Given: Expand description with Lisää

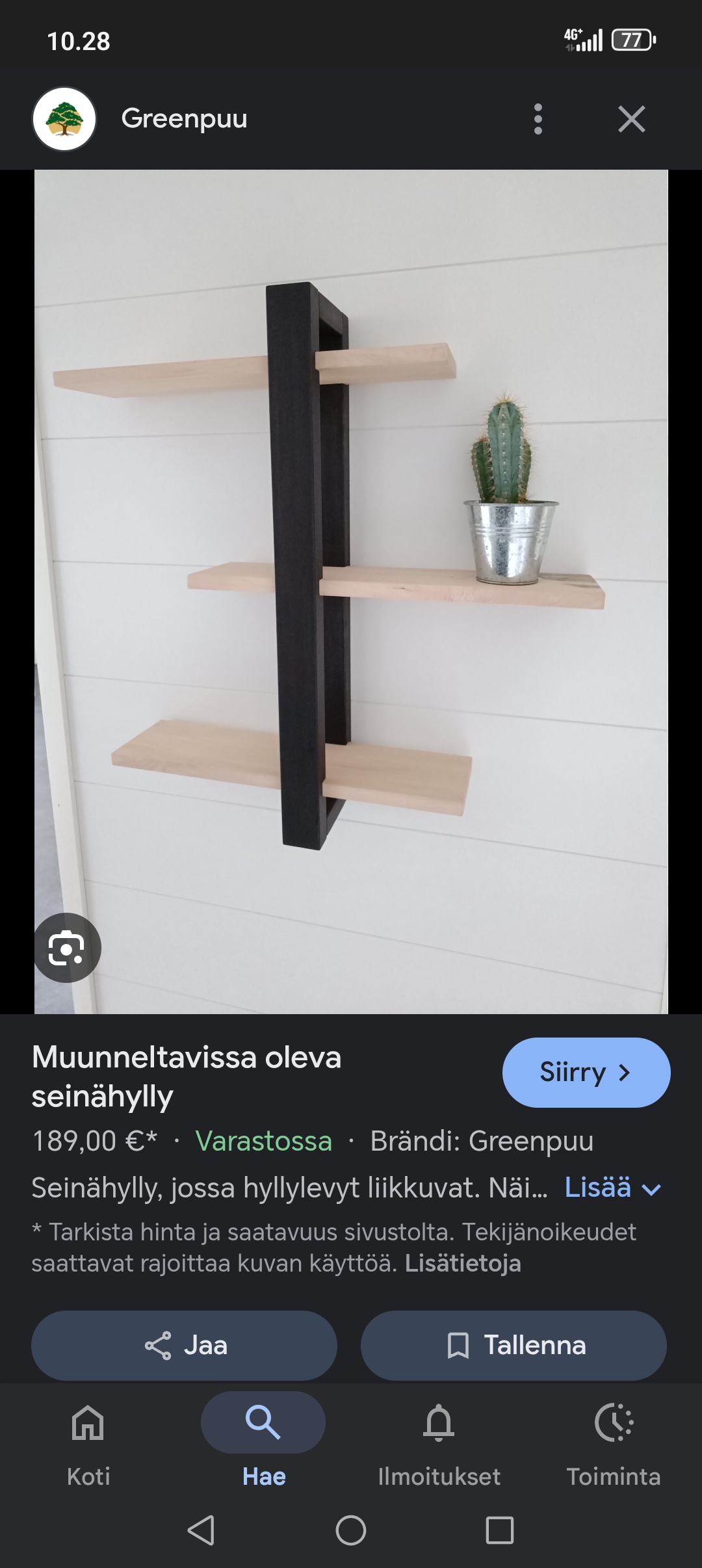Looking at the screenshot, I should click(613, 1187).
